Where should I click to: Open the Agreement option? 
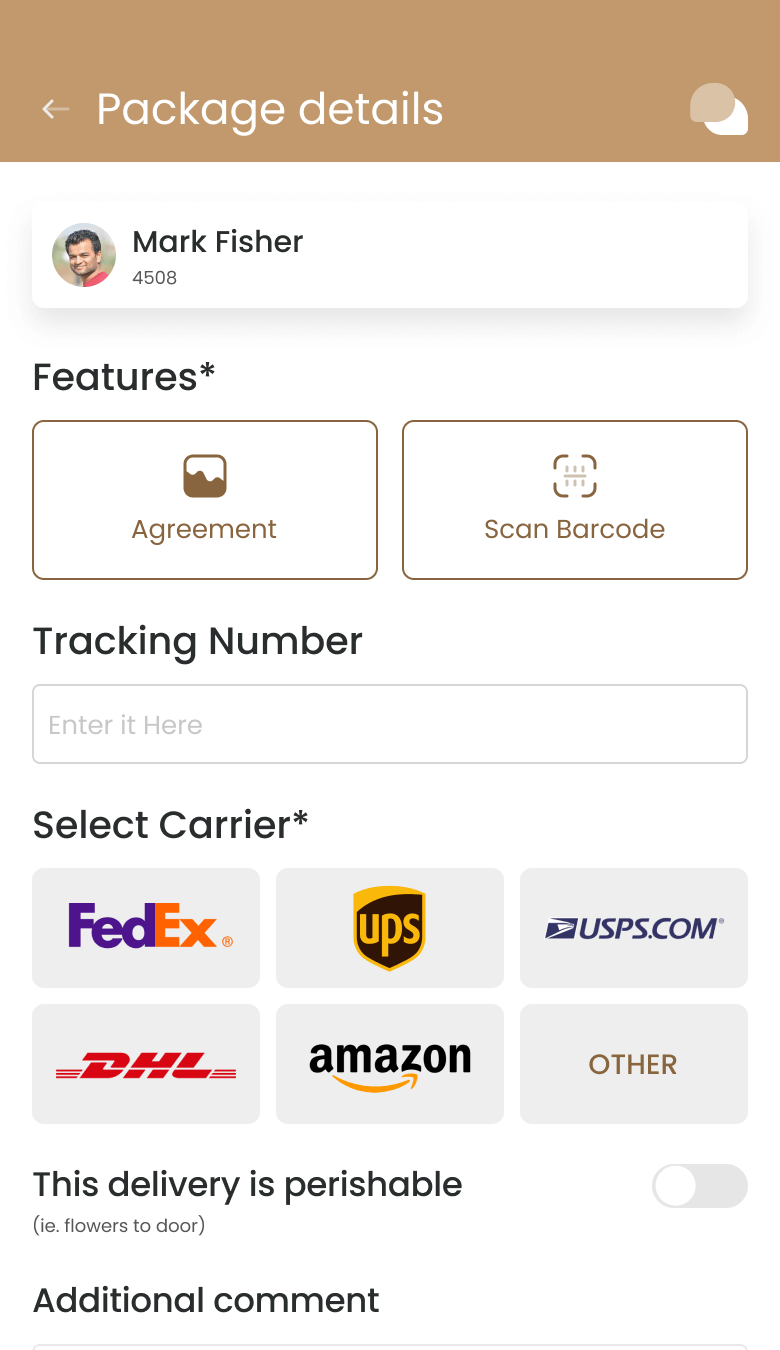point(204,500)
